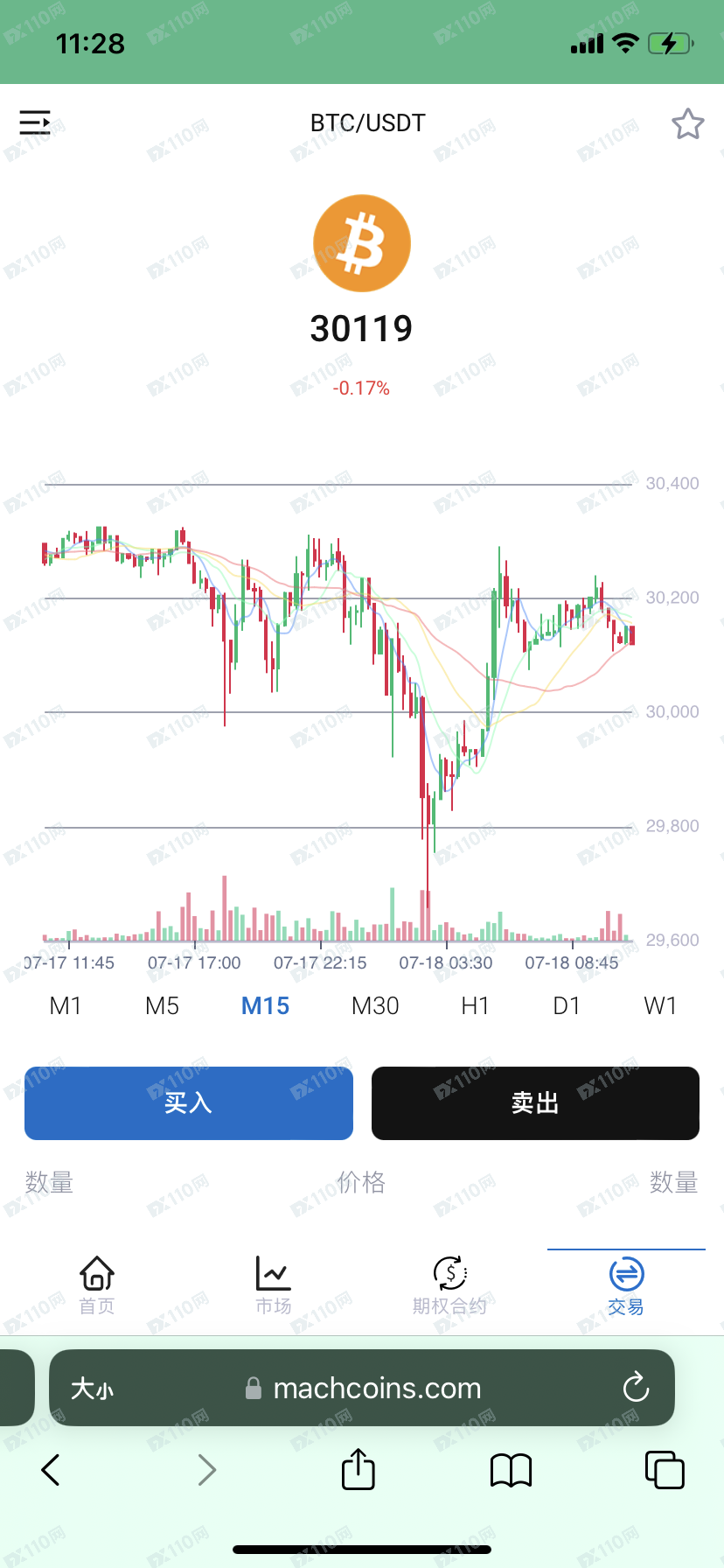Tap the blue 买入 buy button
Screen dimensions: 724x1568
click(x=188, y=1102)
